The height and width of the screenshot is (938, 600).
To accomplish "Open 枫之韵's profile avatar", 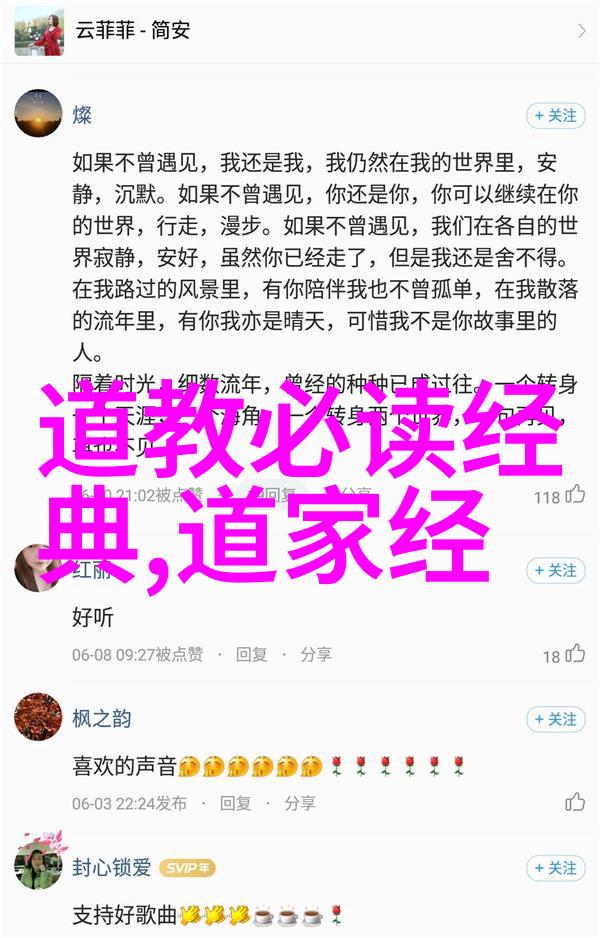I will point(38,718).
